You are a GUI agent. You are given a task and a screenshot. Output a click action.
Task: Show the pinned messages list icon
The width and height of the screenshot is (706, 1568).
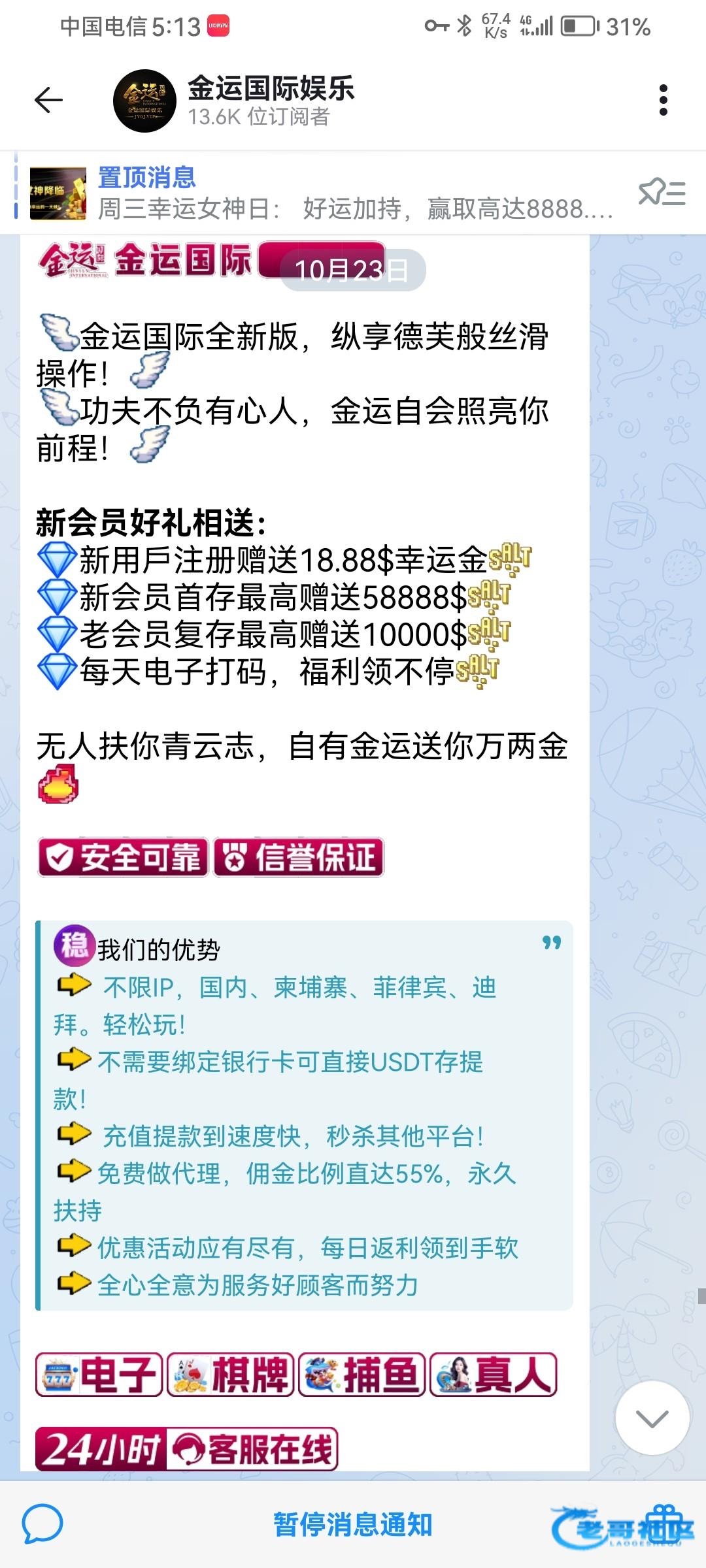(x=662, y=193)
